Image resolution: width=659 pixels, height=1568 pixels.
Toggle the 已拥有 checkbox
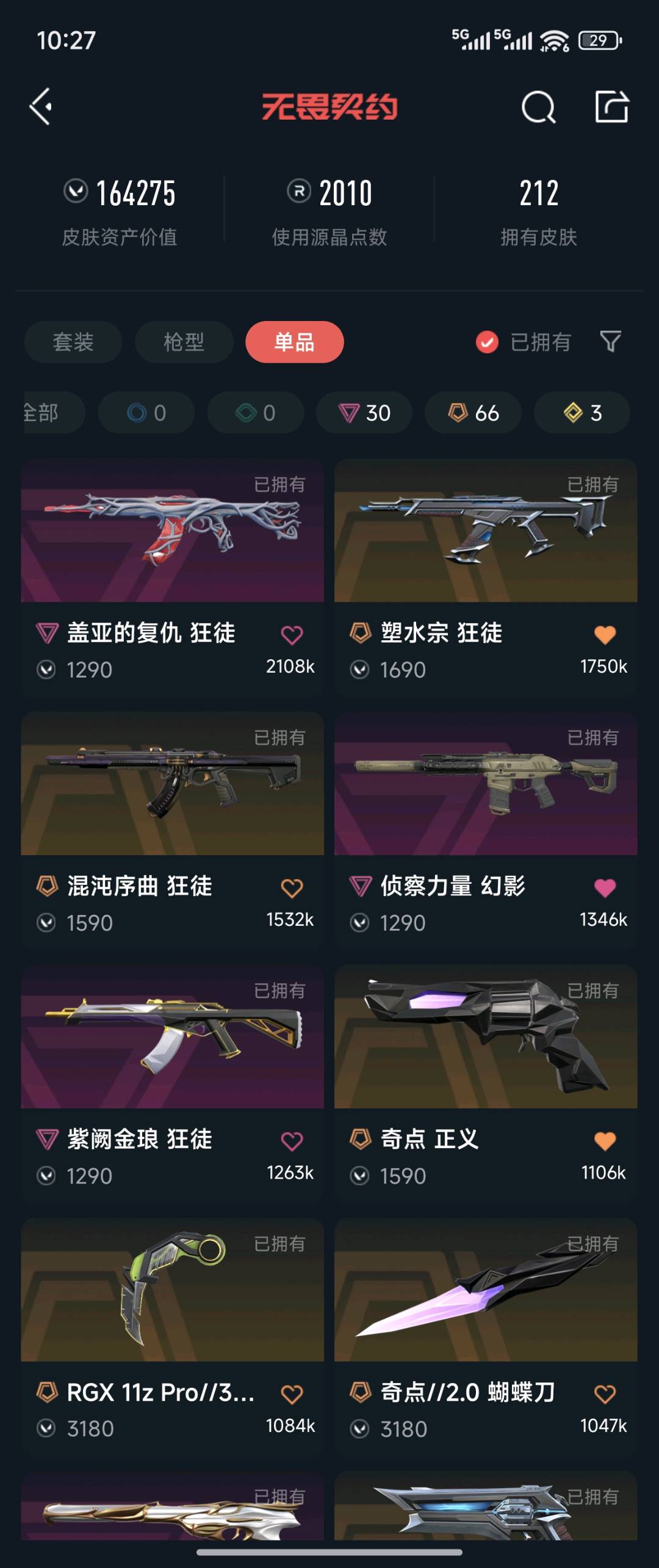click(487, 342)
